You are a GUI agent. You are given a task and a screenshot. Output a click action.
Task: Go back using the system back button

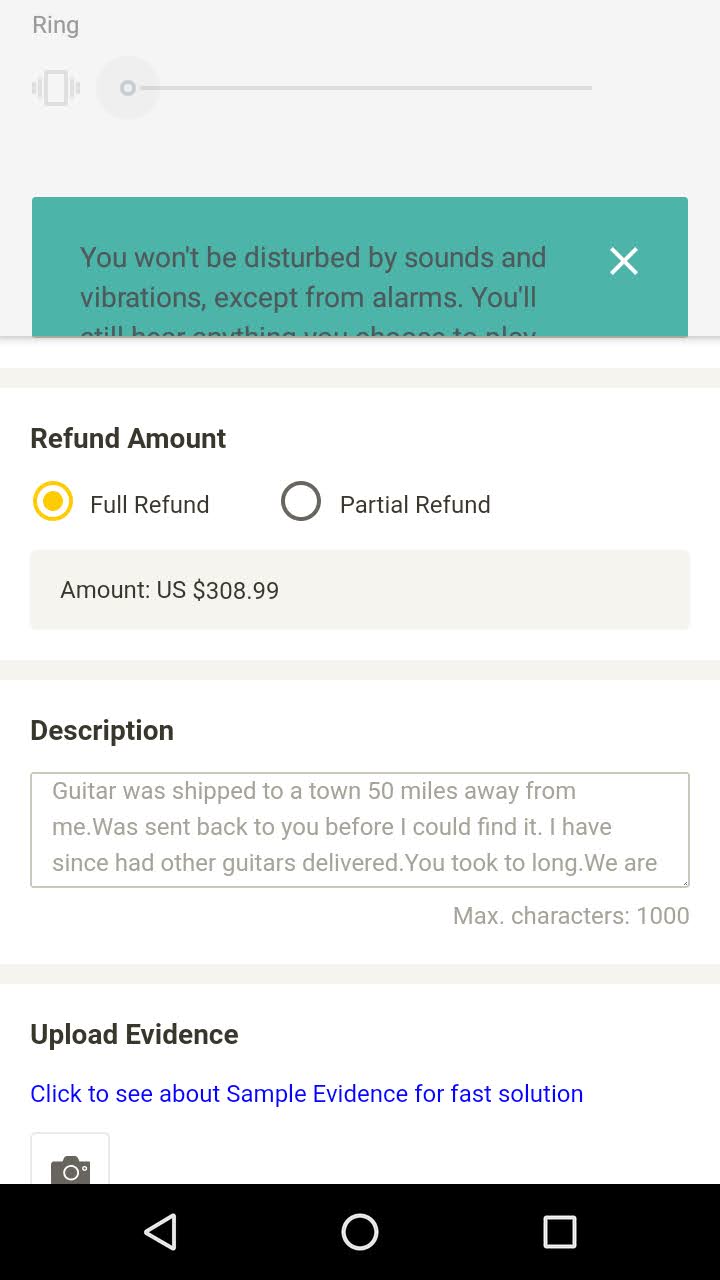point(160,1232)
